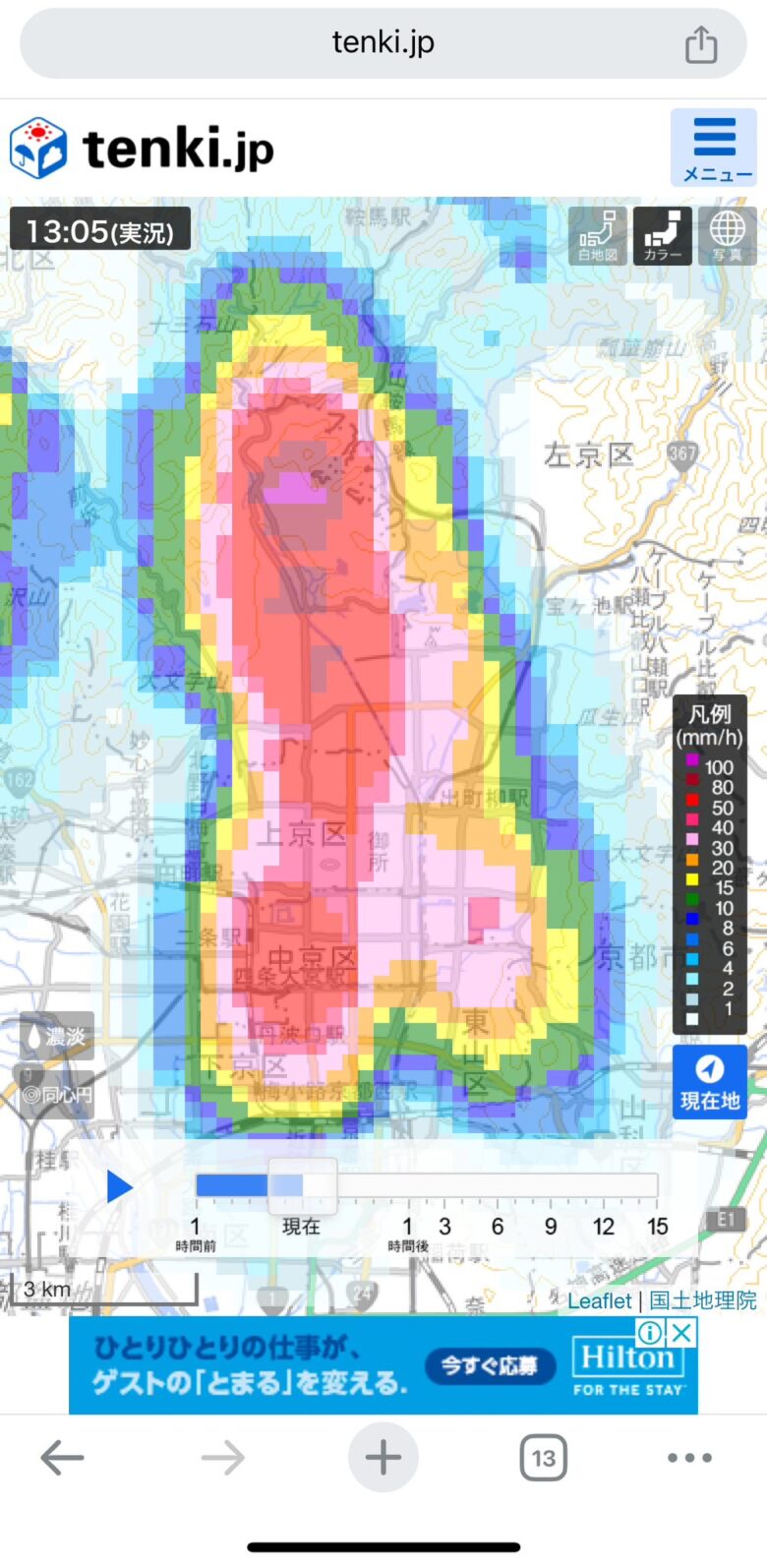The width and height of the screenshot is (767, 1568).
Task: Show the 13 open tabs
Action: click(543, 1458)
